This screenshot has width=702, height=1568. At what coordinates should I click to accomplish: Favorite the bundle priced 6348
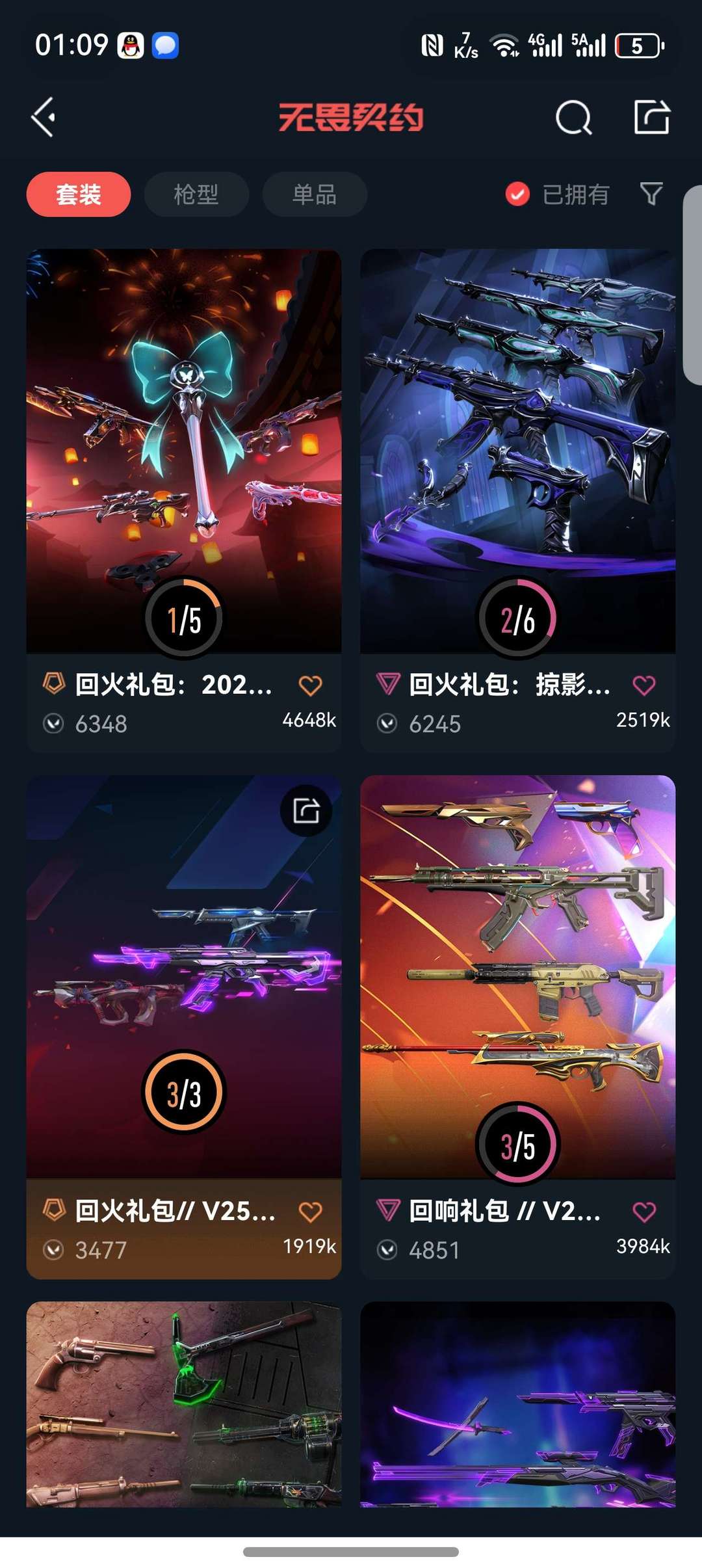coord(310,685)
